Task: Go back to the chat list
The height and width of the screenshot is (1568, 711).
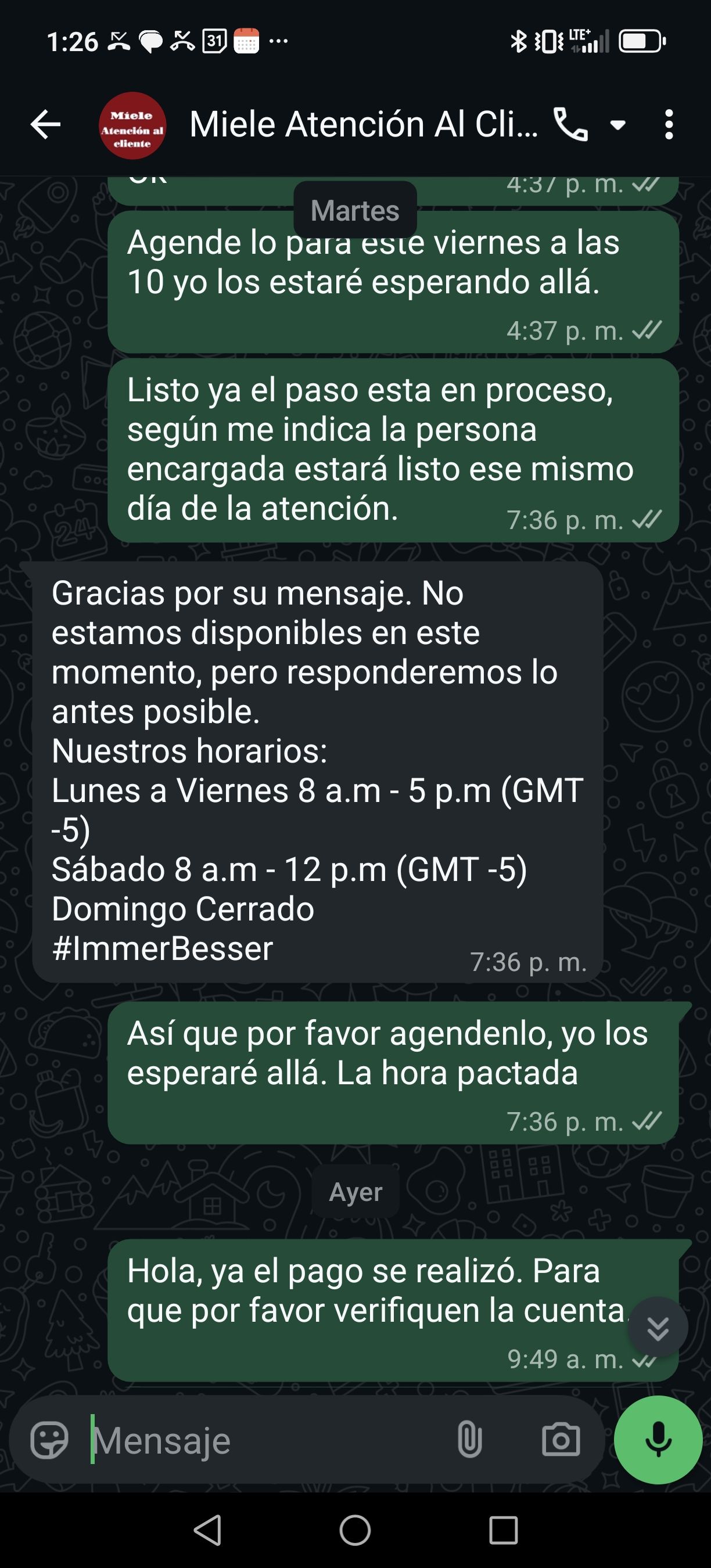Action: pyautogui.click(x=46, y=125)
